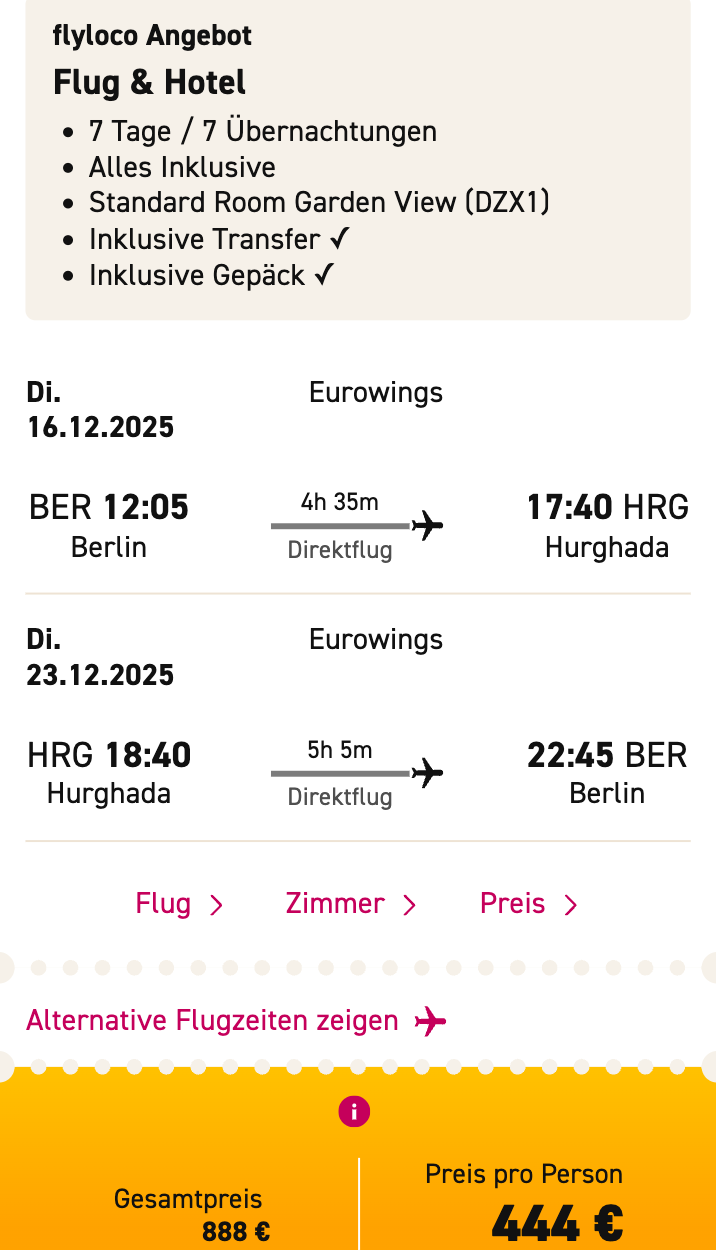Open the Flug details link
The height and width of the screenshot is (1250, 716).
point(178,904)
